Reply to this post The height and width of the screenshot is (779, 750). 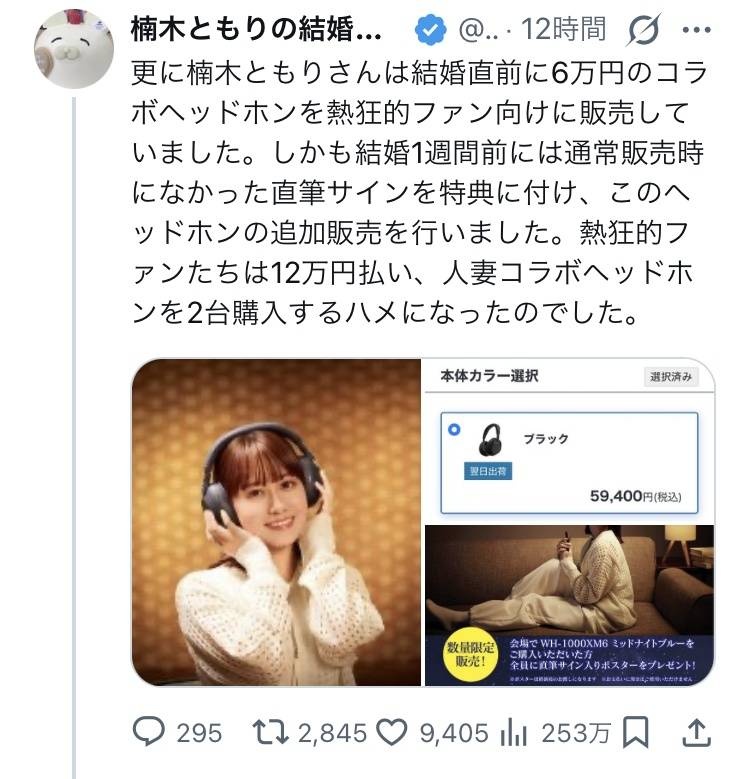(150, 733)
